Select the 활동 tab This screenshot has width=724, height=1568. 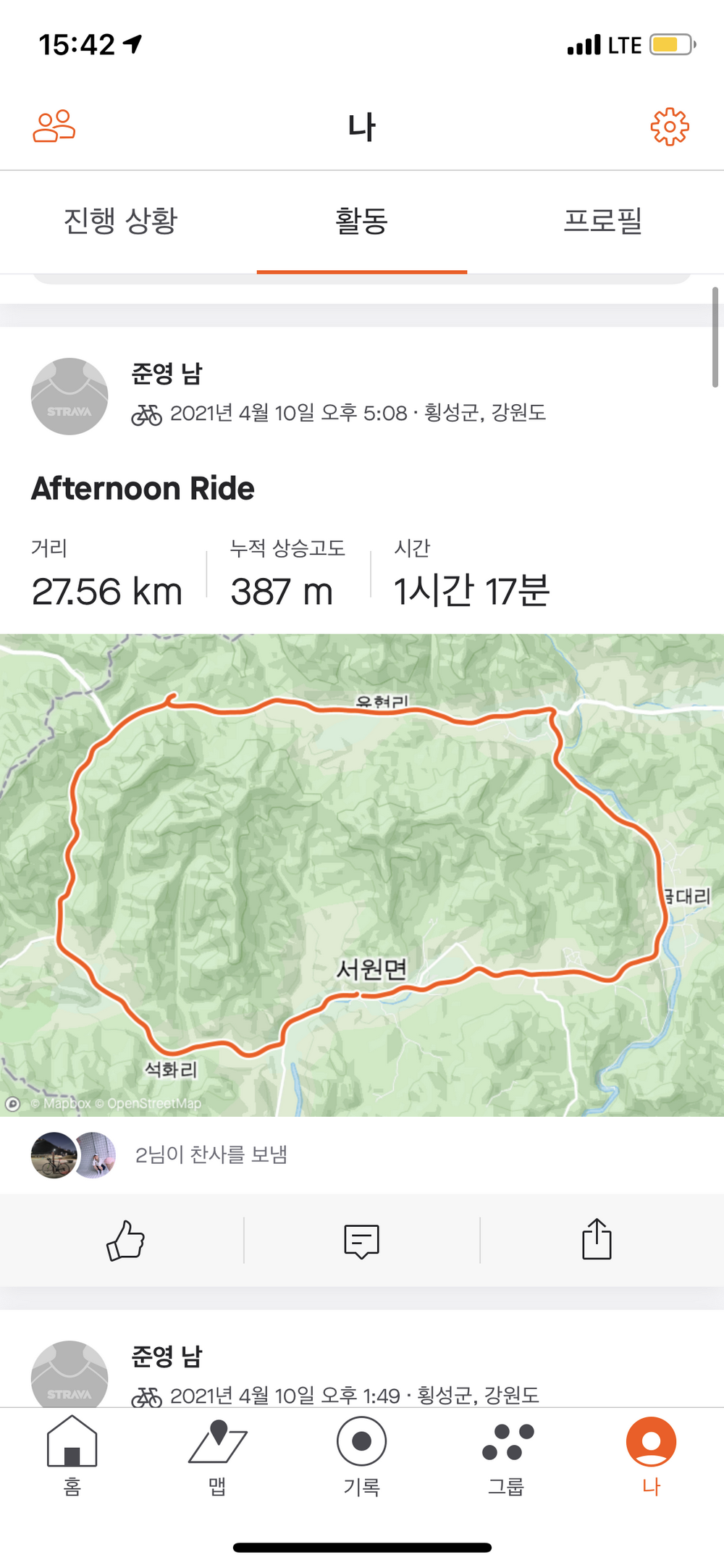pos(361,221)
